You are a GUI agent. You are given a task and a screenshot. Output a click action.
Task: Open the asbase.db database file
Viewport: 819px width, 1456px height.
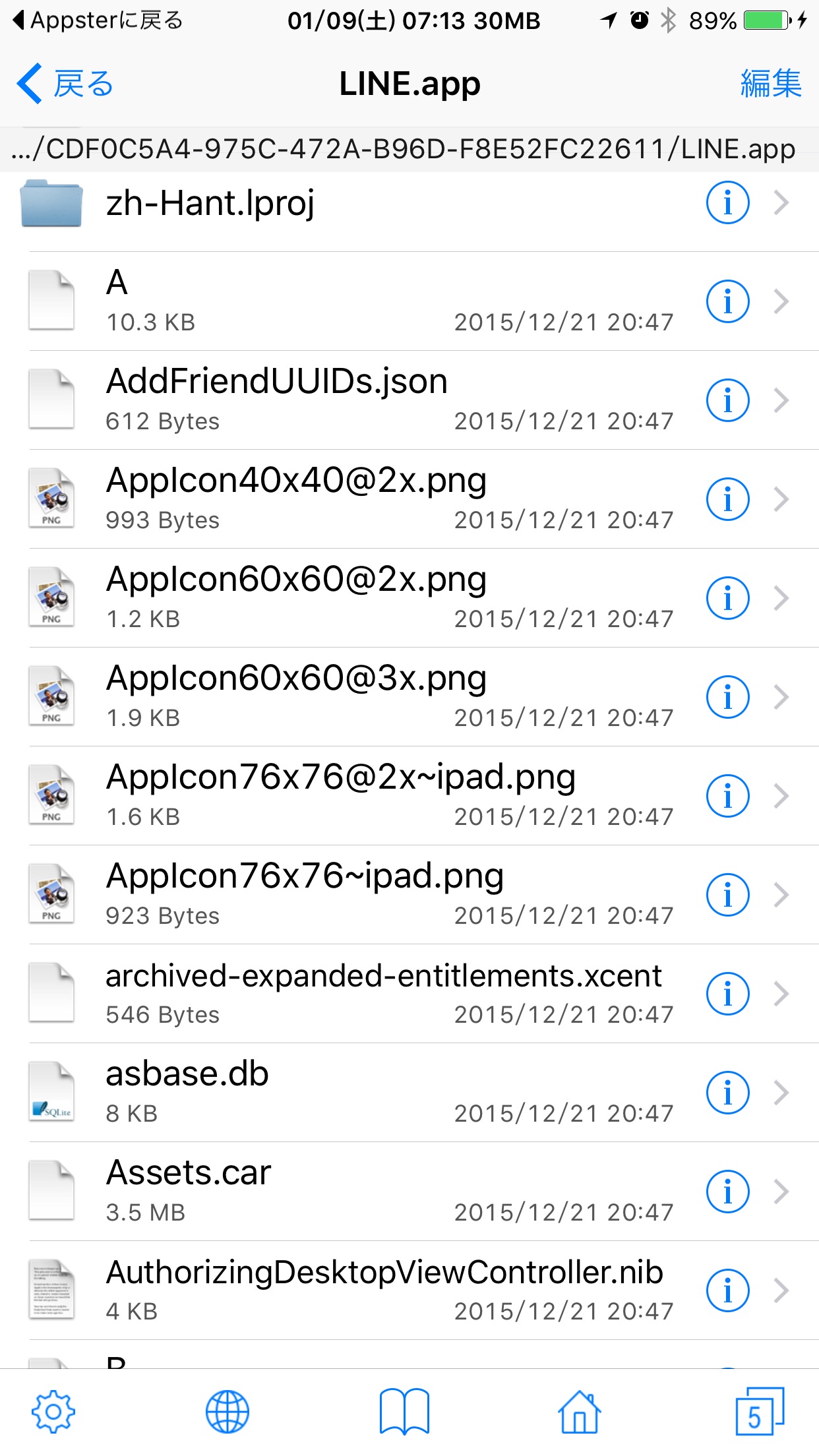(409, 1093)
